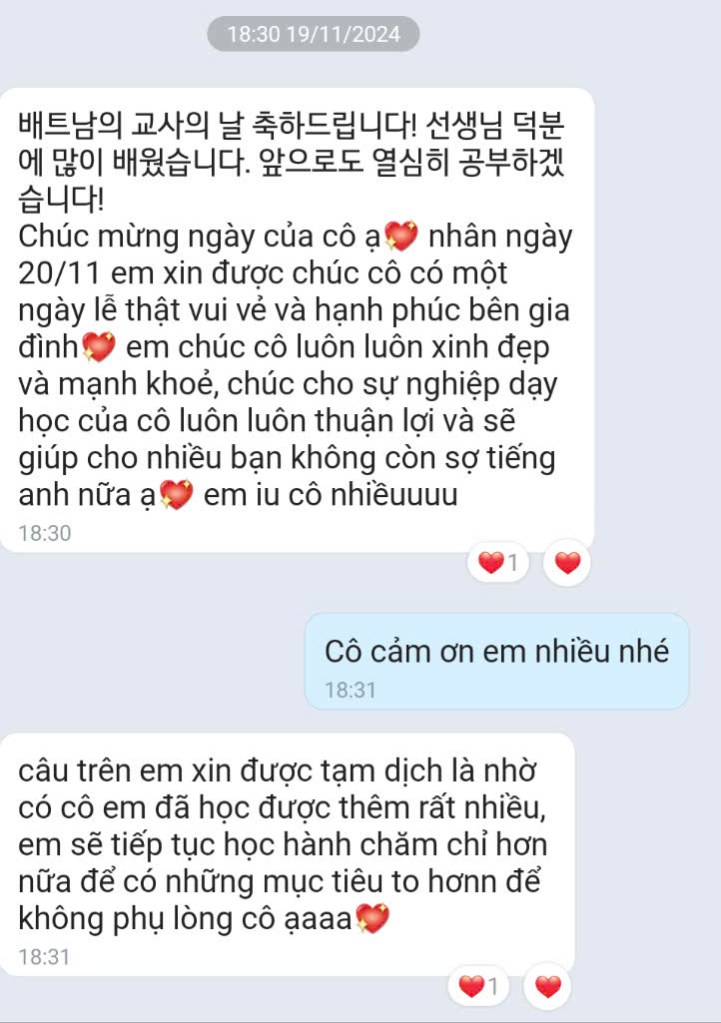Open the heart reaction count under the 20/11 greeting
Viewport: 721px width, 1023px height.
point(499,563)
